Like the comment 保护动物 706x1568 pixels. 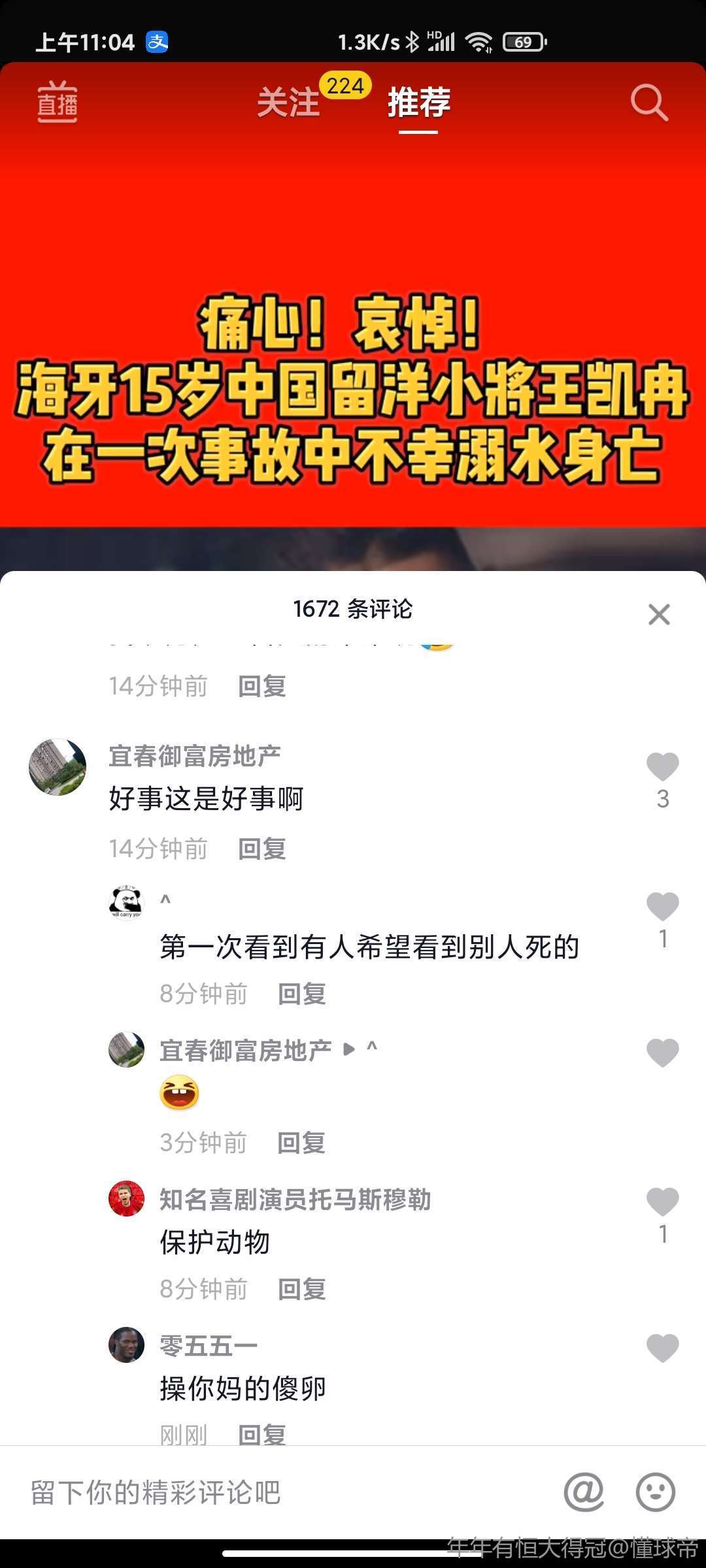tap(662, 1203)
